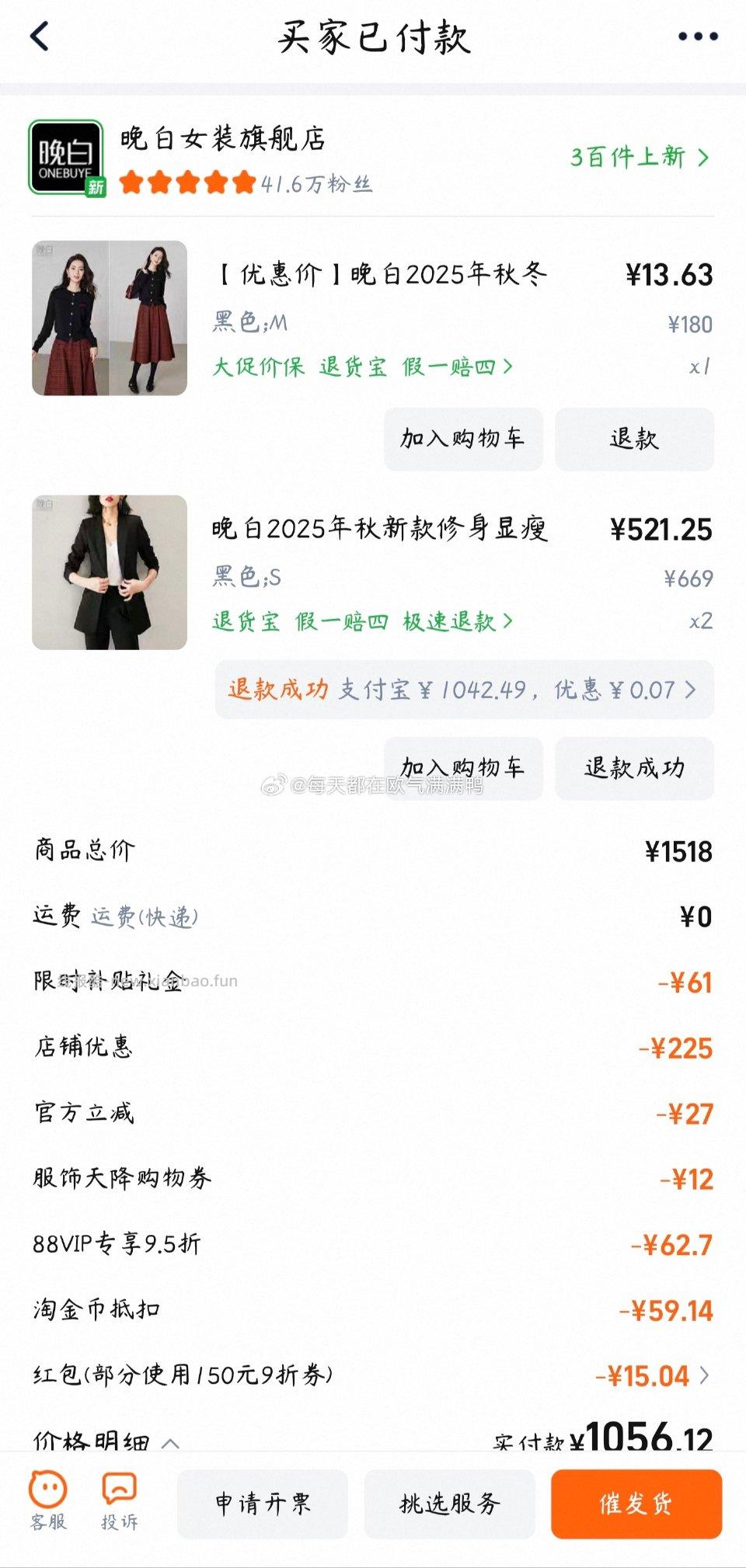Tap the 退款成功 status button
Screen dimensions: 746x1568
point(635,768)
